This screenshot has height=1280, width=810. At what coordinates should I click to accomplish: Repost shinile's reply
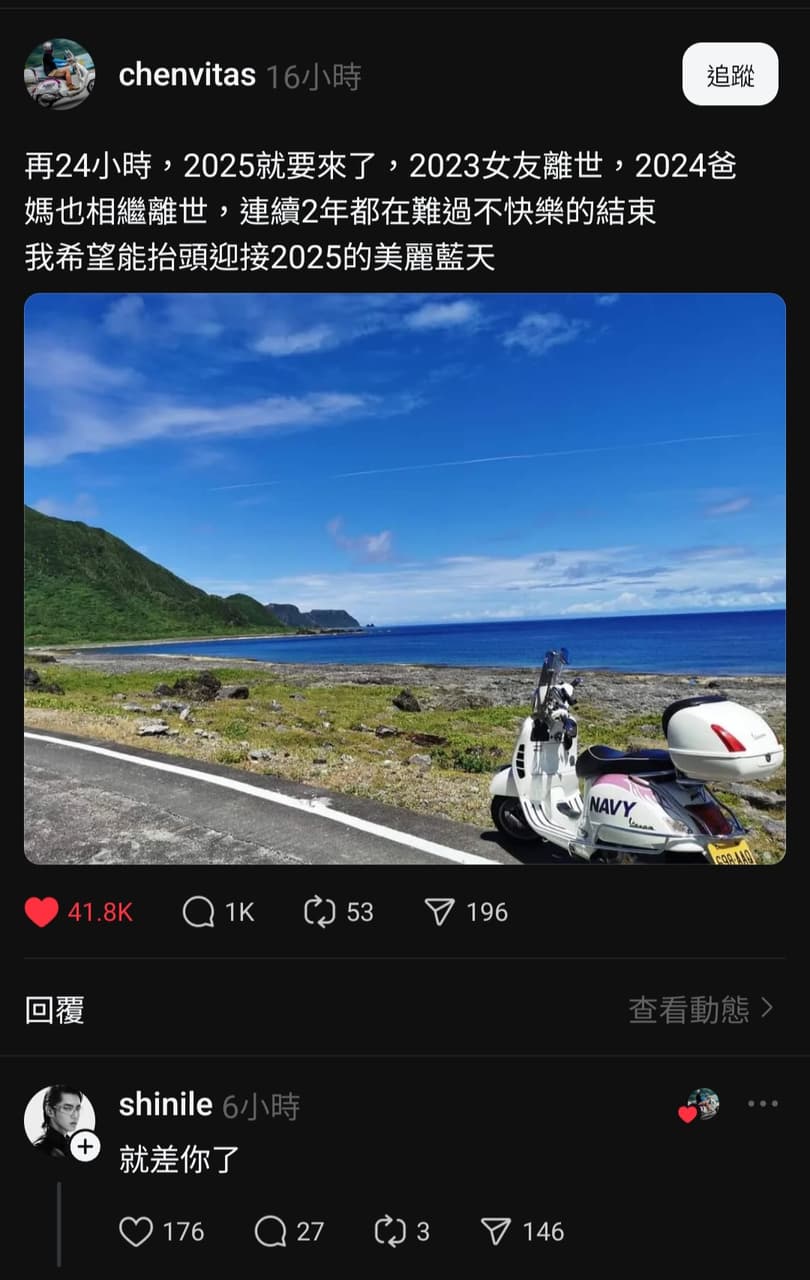390,1232
